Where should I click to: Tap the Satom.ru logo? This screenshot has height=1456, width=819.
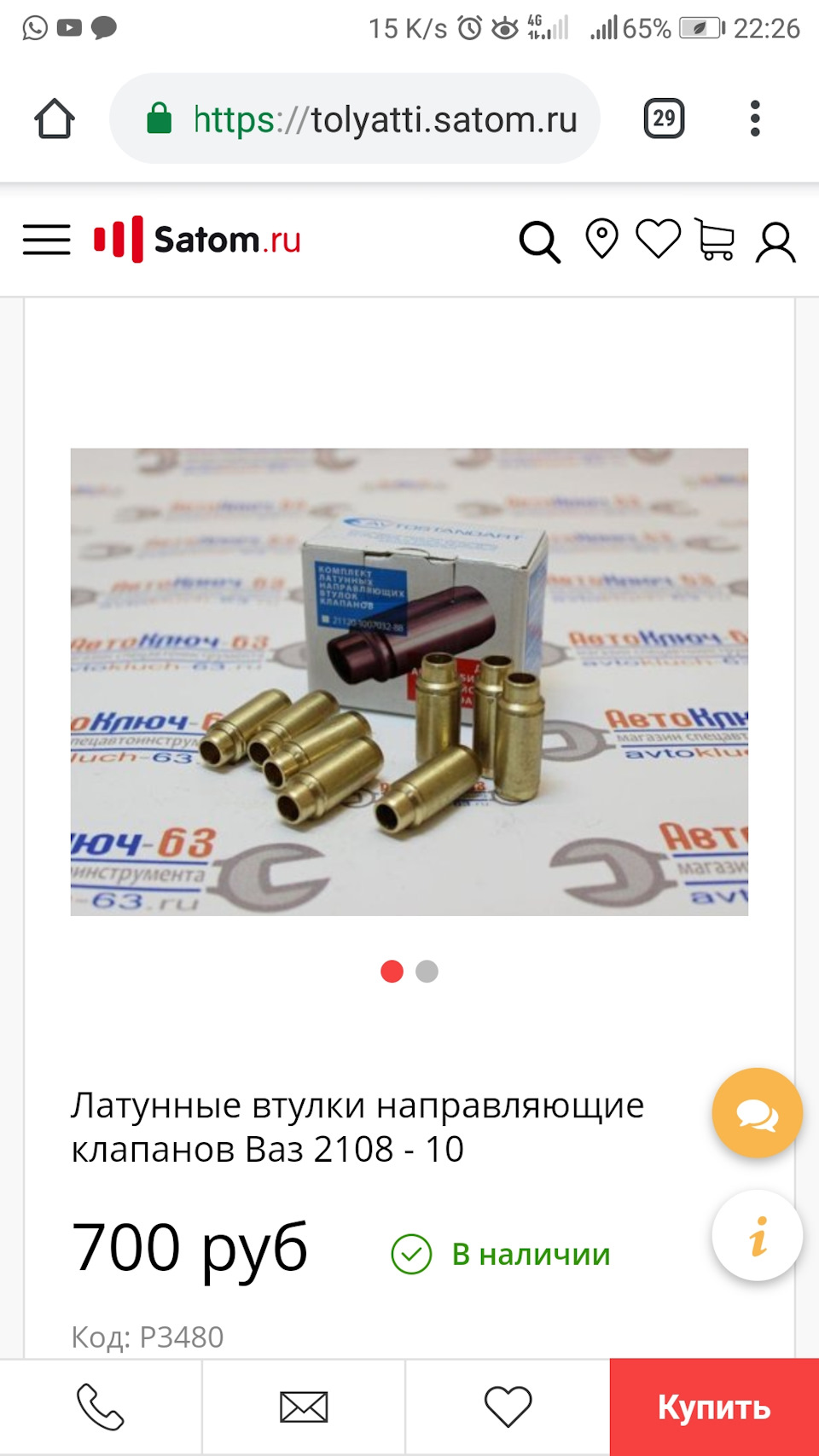point(198,240)
